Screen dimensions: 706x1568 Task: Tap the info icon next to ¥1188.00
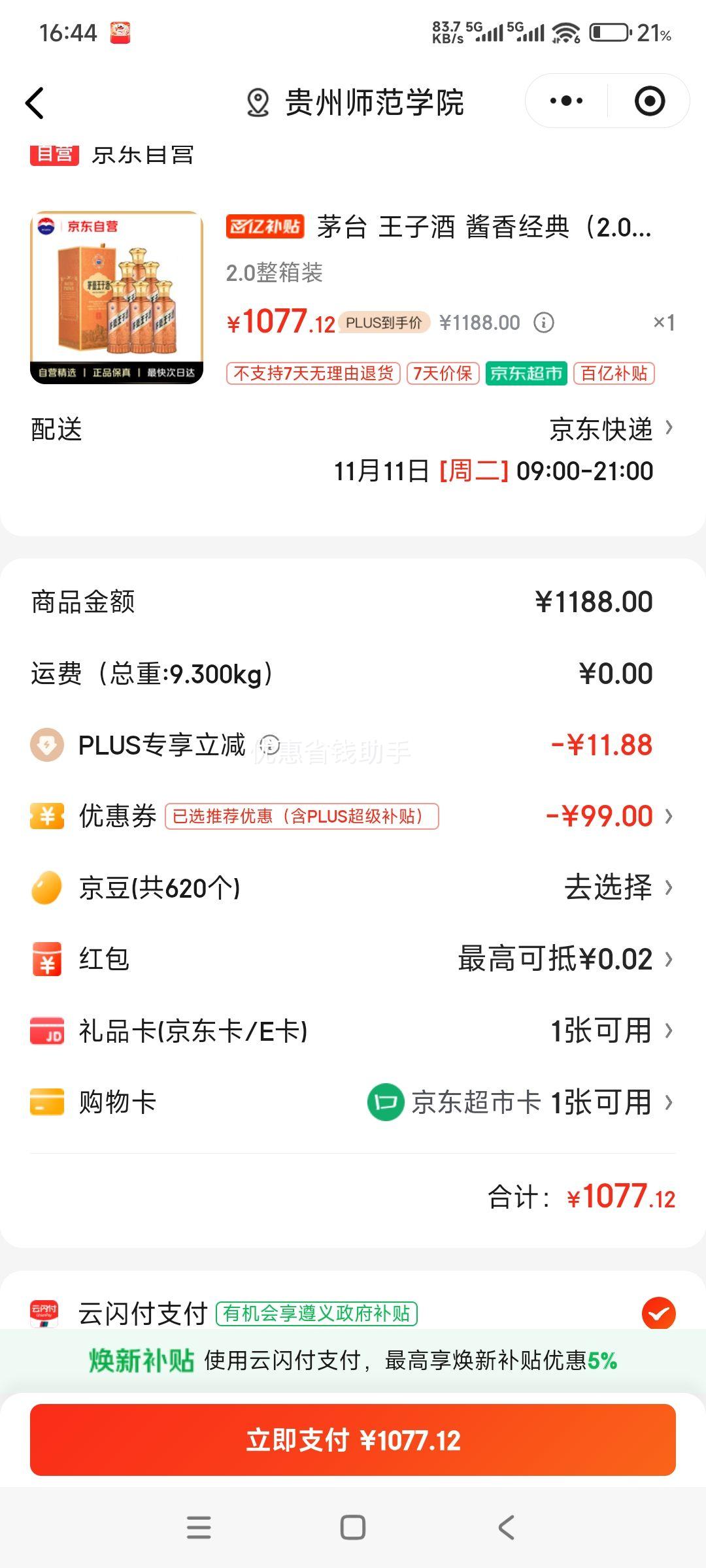coord(543,323)
